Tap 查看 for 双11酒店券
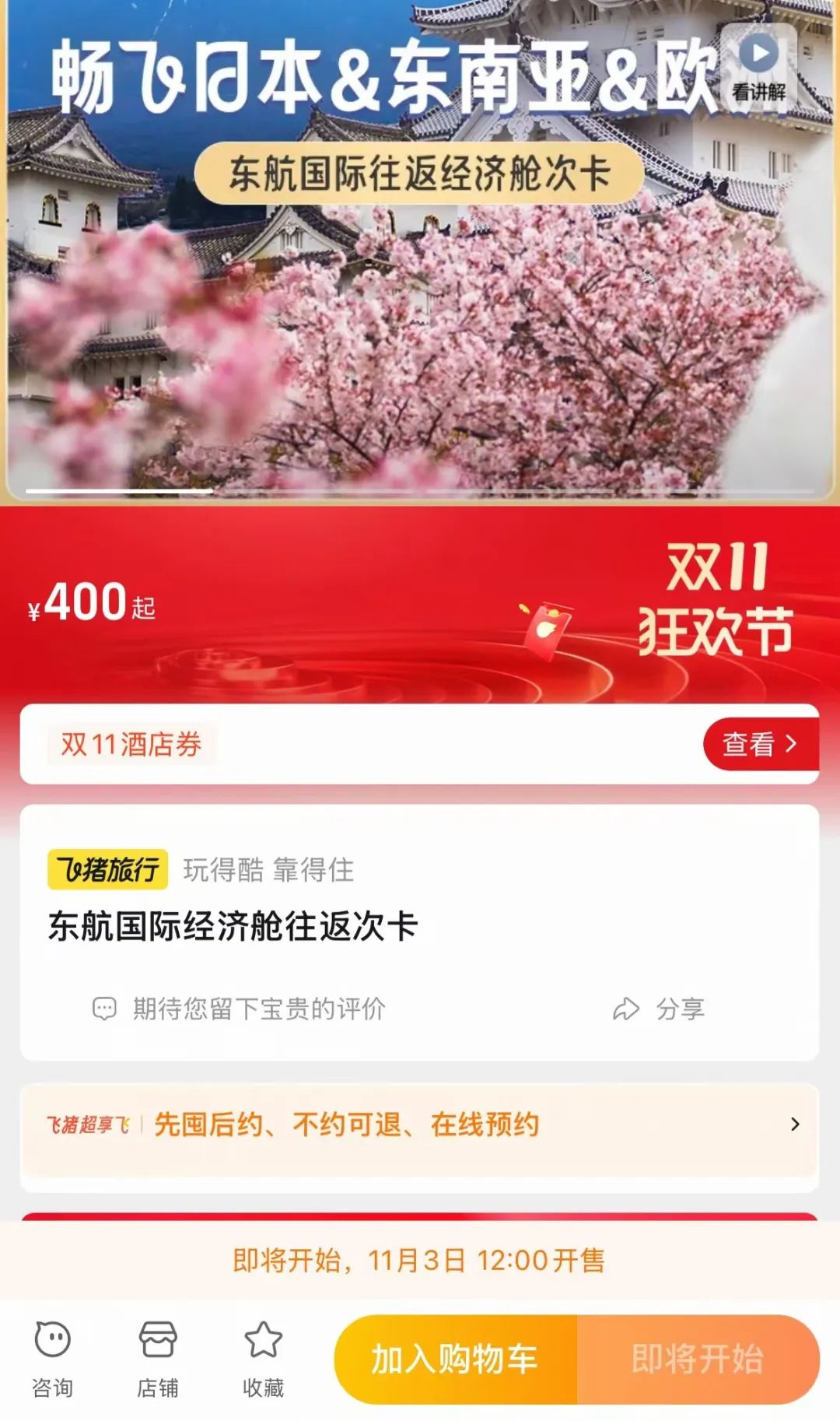This screenshot has height=1421, width=840. tap(760, 745)
